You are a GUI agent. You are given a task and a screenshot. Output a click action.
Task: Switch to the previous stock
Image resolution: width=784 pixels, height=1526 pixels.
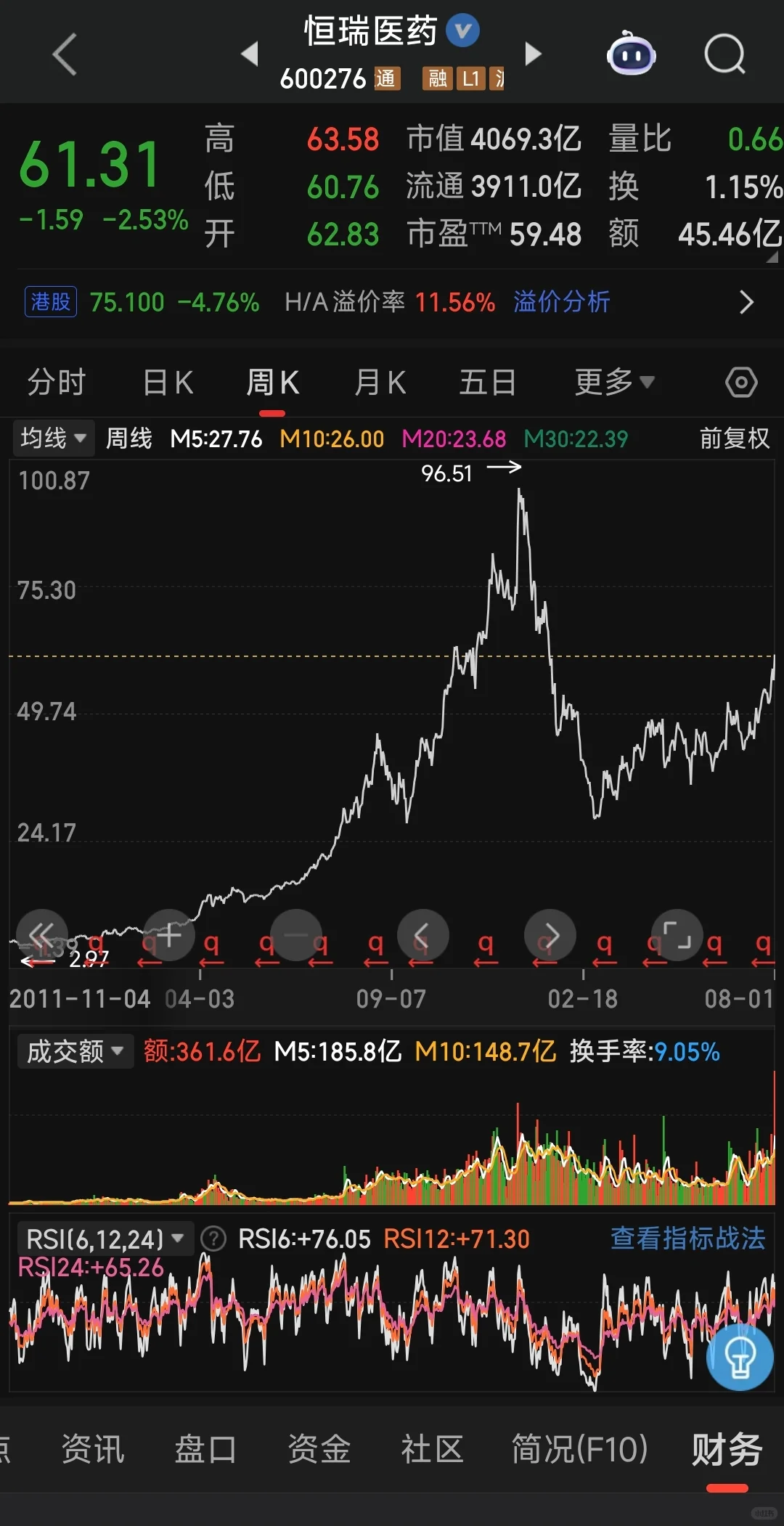[x=250, y=54]
